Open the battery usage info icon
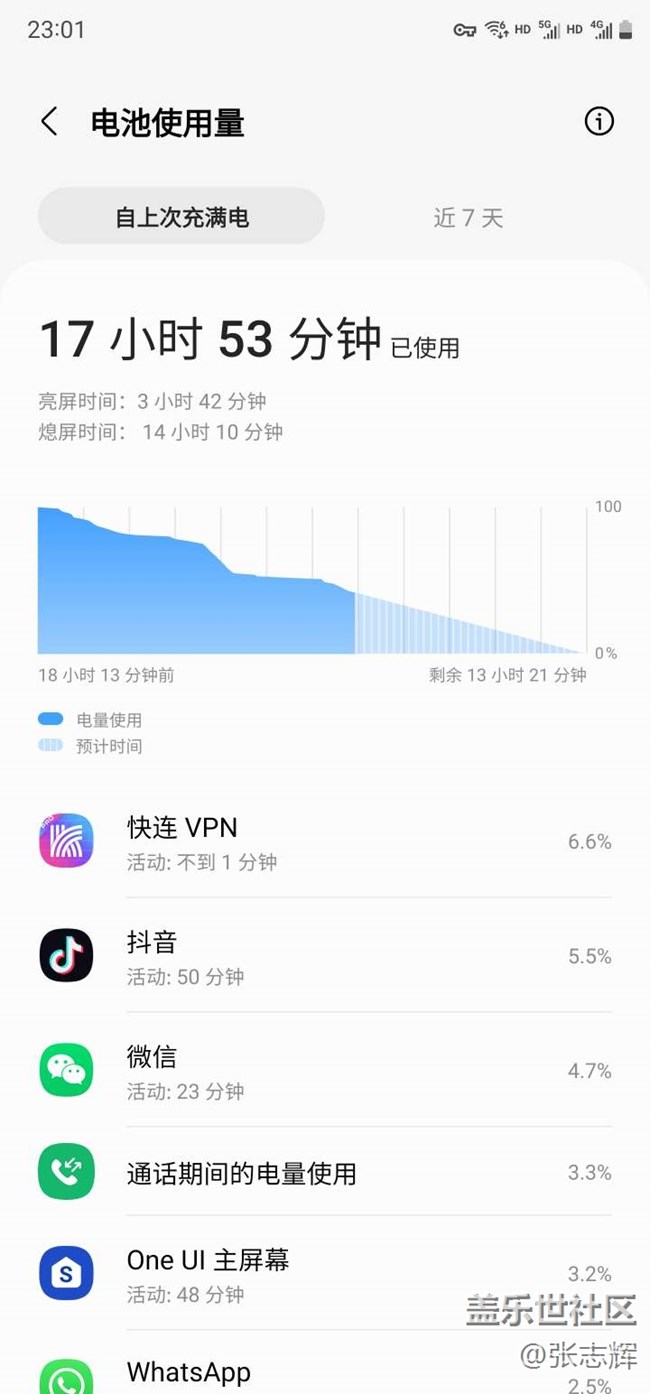This screenshot has width=650, height=1394. (x=598, y=122)
